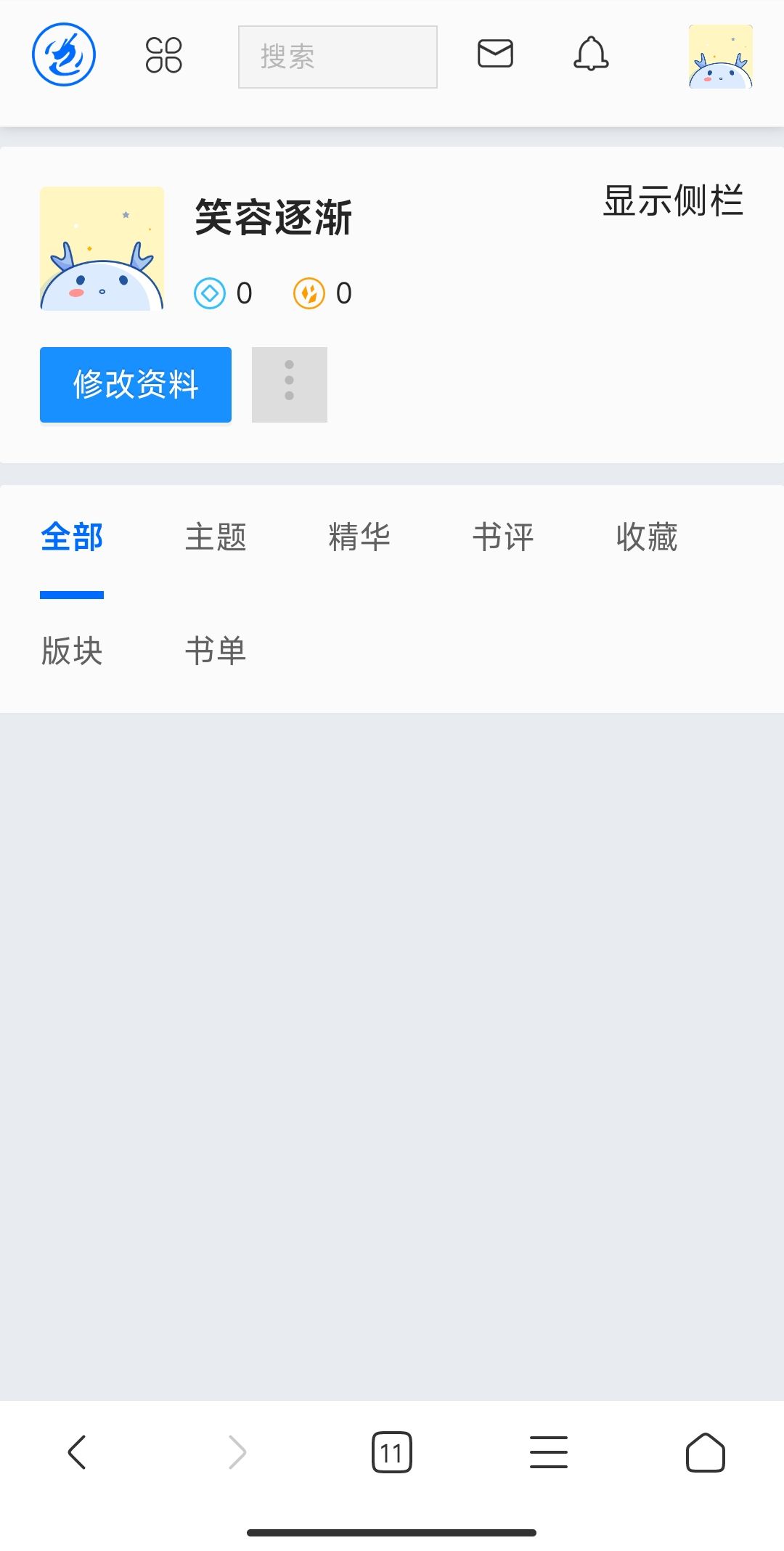Go to the browser home page
The width and height of the screenshot is (784, 1551).
705,1452
